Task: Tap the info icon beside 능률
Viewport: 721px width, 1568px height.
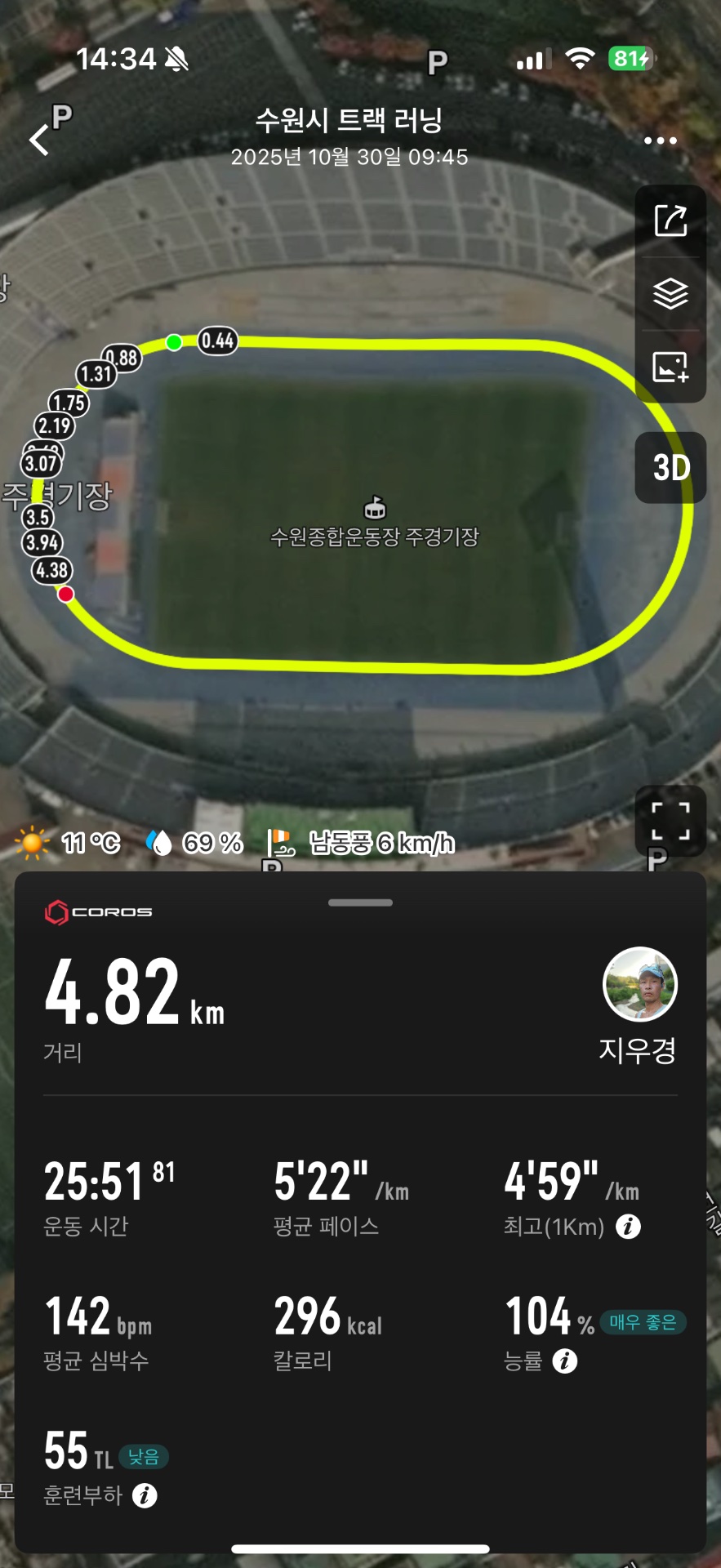Action: [566, 1361]
